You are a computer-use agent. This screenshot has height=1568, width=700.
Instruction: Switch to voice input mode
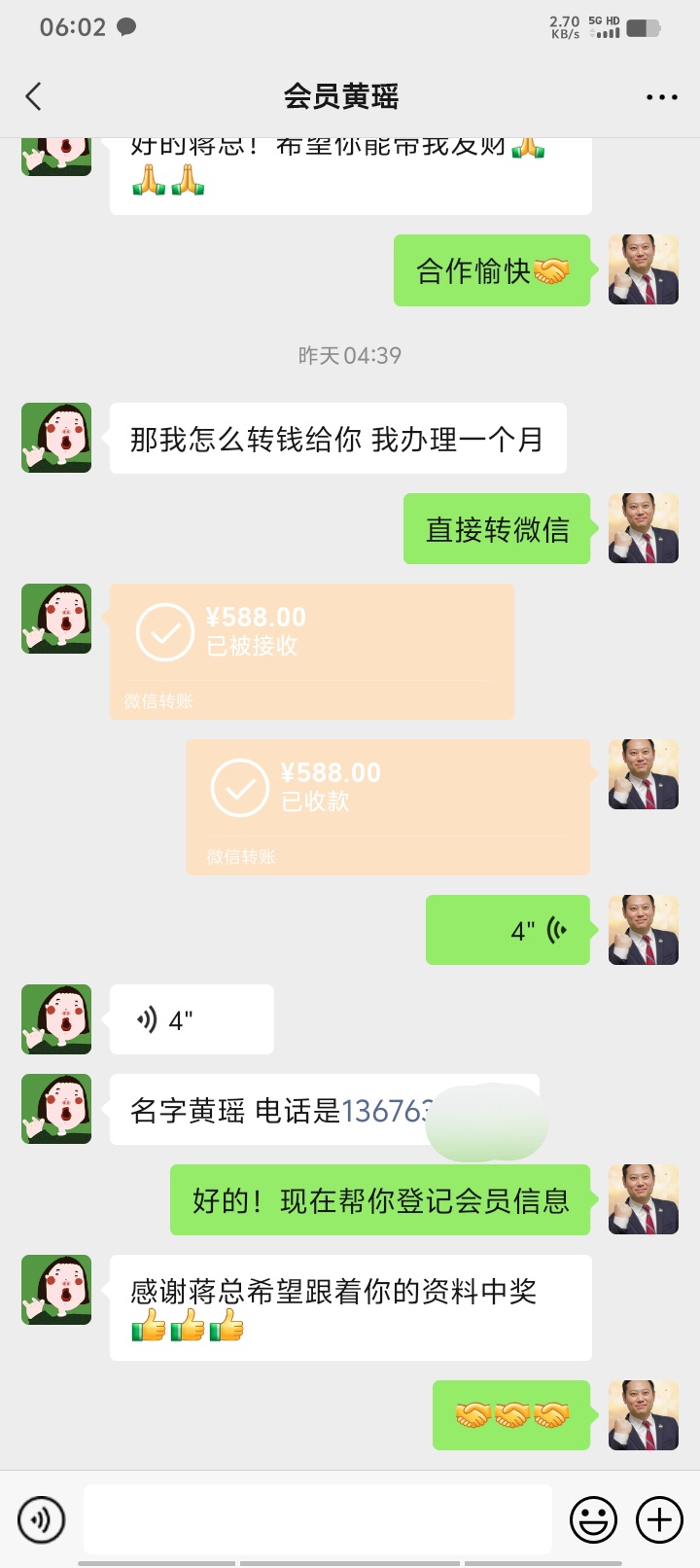tap(42, 1519)
